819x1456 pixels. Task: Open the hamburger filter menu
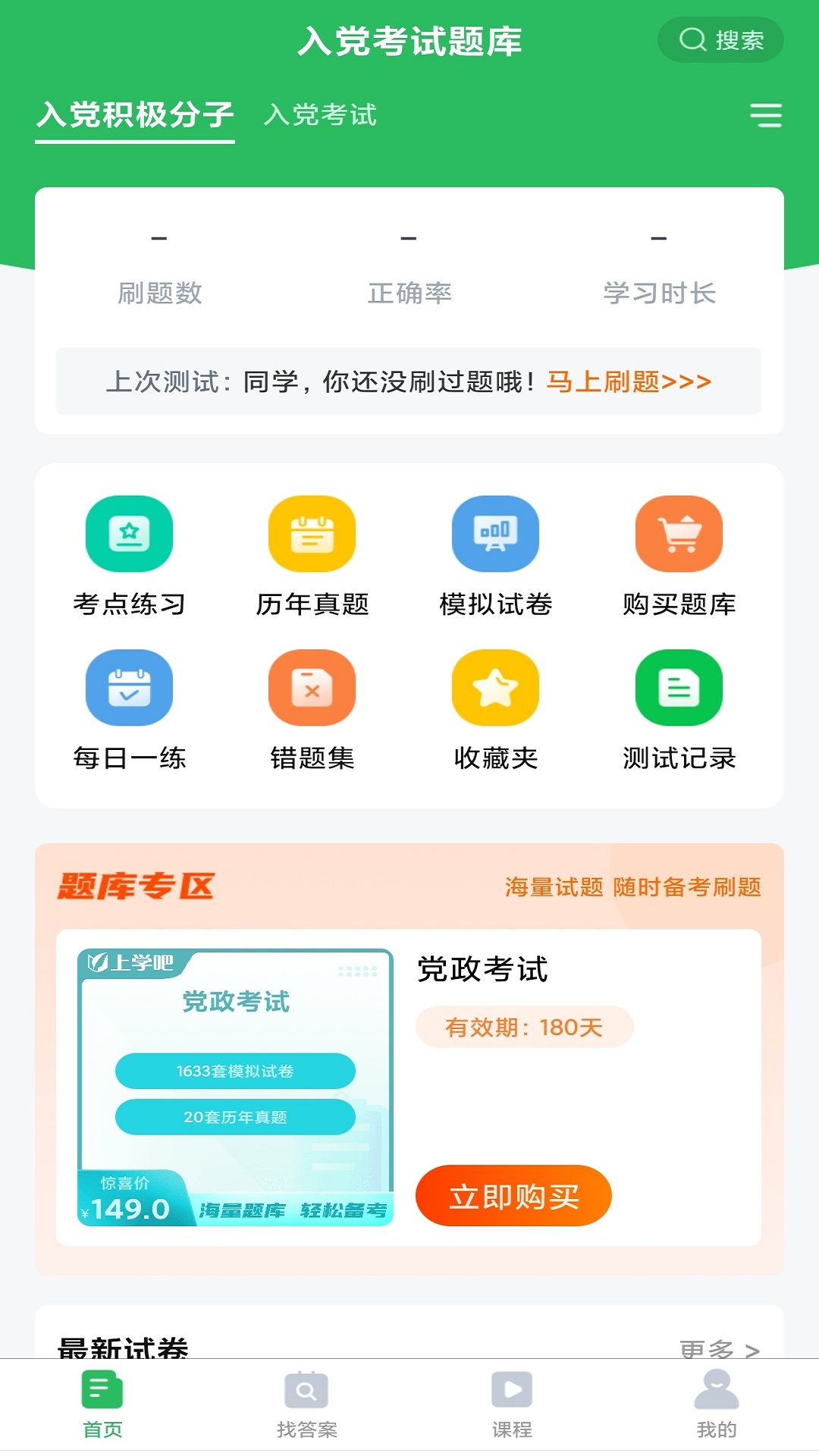(767, 115)
